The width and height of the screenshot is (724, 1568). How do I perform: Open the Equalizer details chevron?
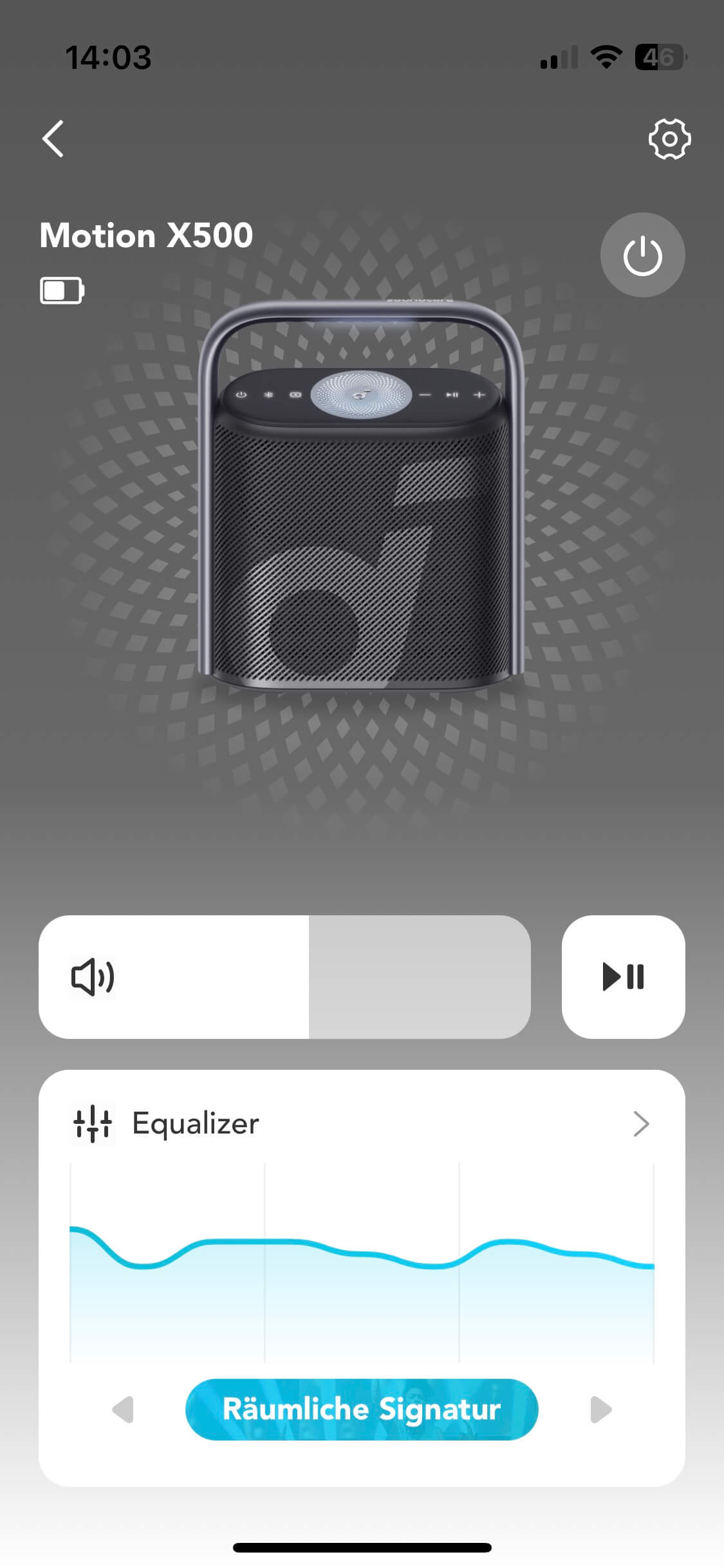click(641, 1124)
